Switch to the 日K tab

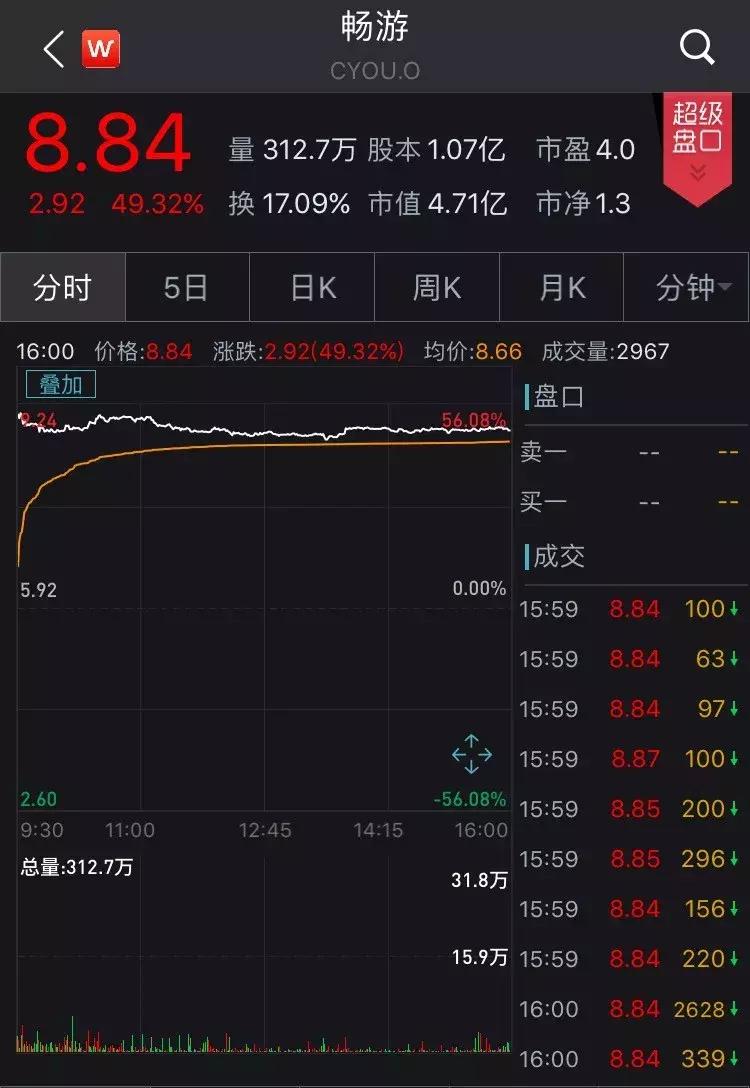311,287
